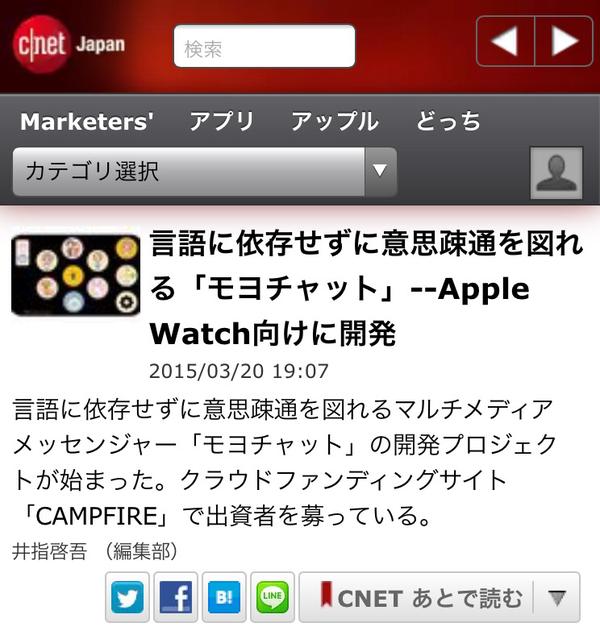Switch to the アプリ section
600x627 pixels.
tap(222, 122)
